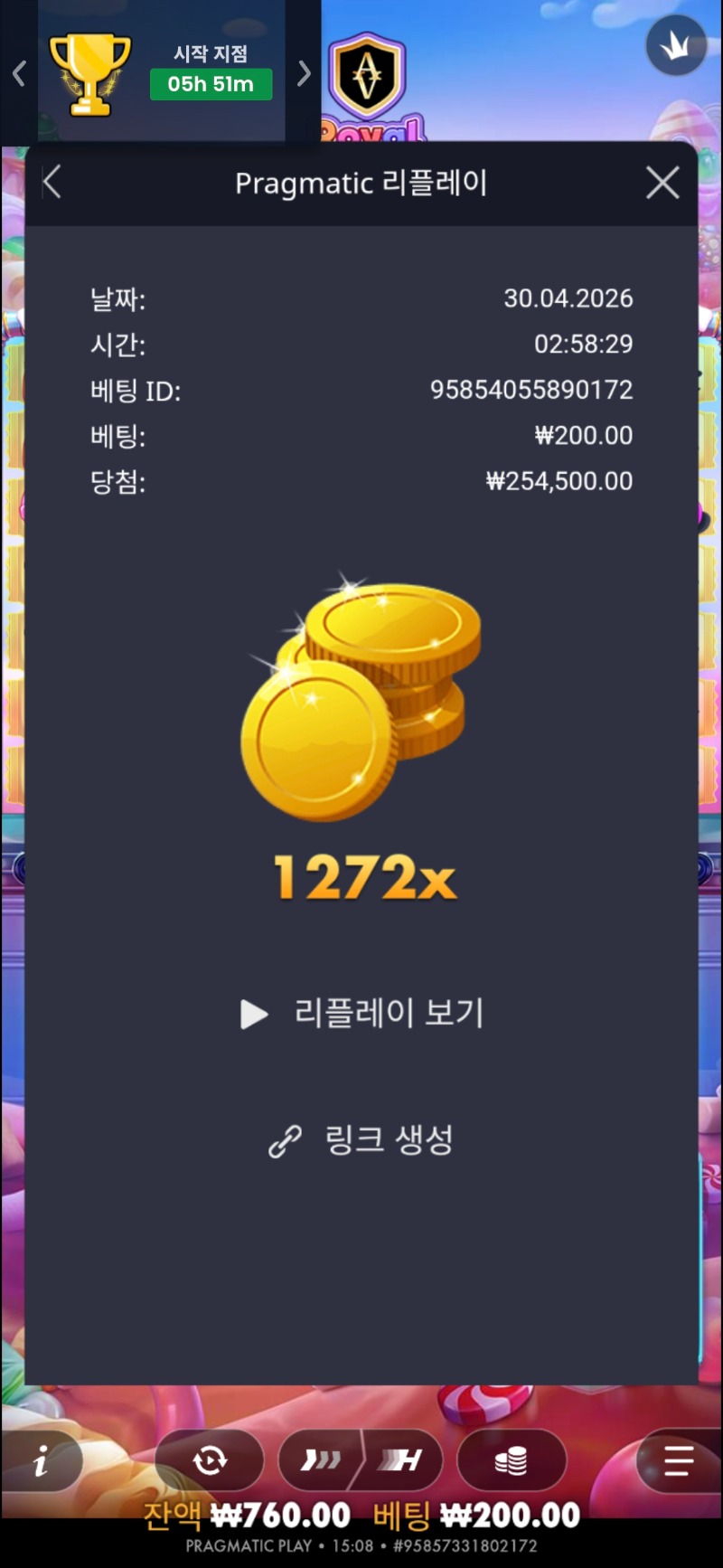Open the autoplay spin settings
The image size is (723, 1568).
point(210,1460)
